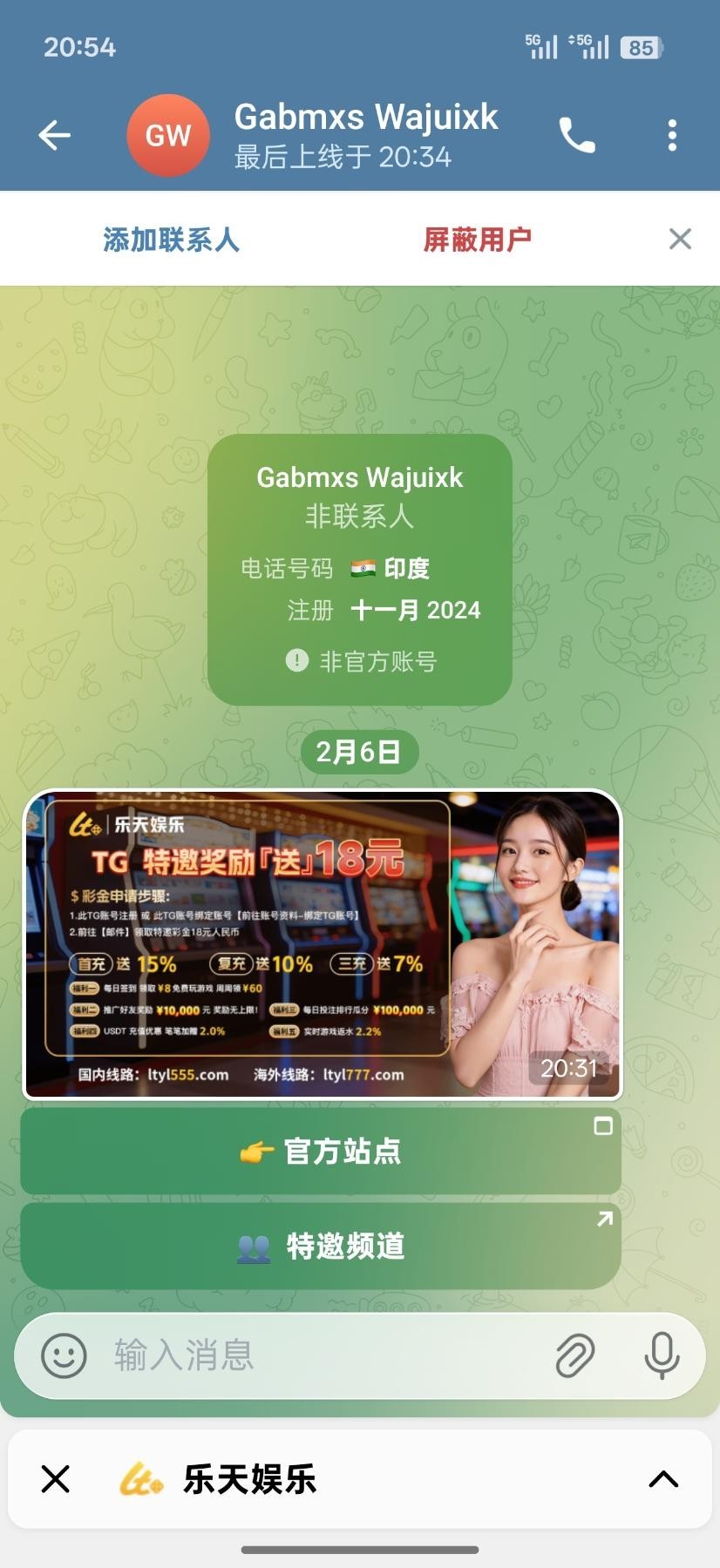Open the 官方站点 button
720x1568 pixels.
pos(321,1152)
